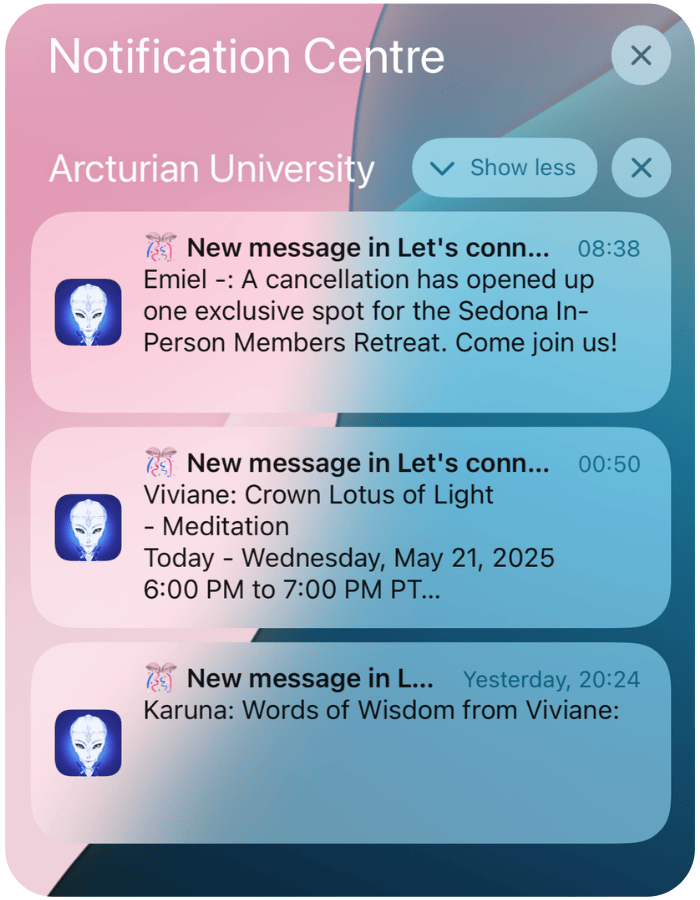Screen dimensions: 700x900
Task: Close the Notification Centre
Action: 641,56
